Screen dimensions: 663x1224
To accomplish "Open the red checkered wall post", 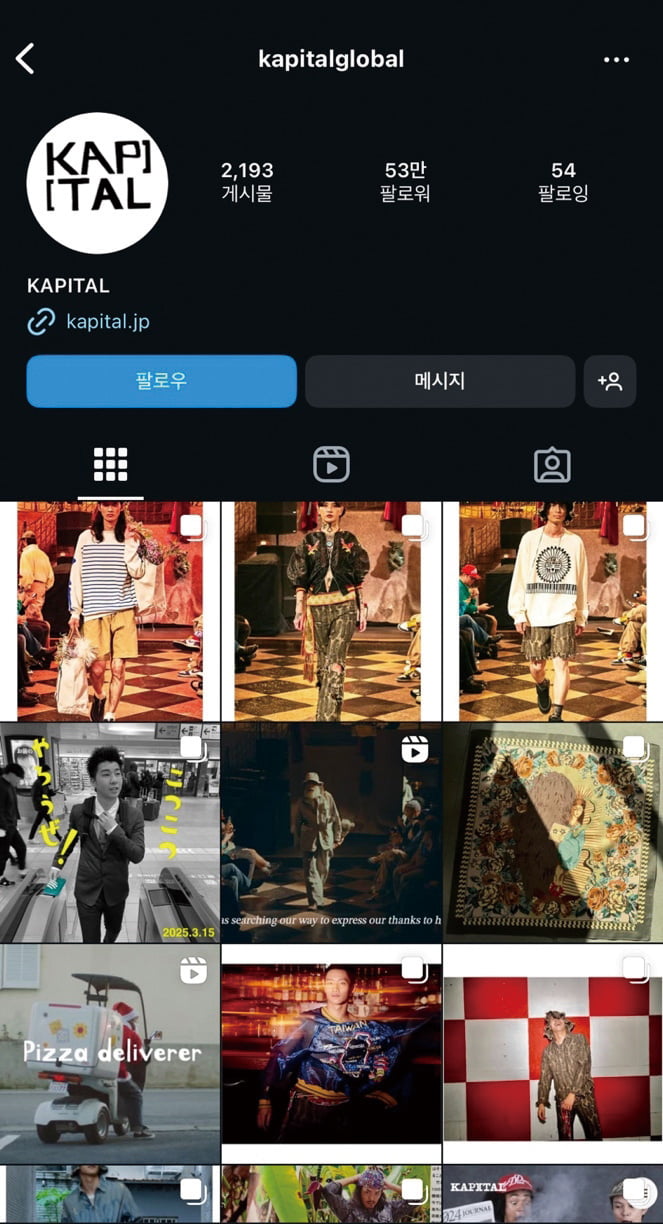I will (552, 1053).
